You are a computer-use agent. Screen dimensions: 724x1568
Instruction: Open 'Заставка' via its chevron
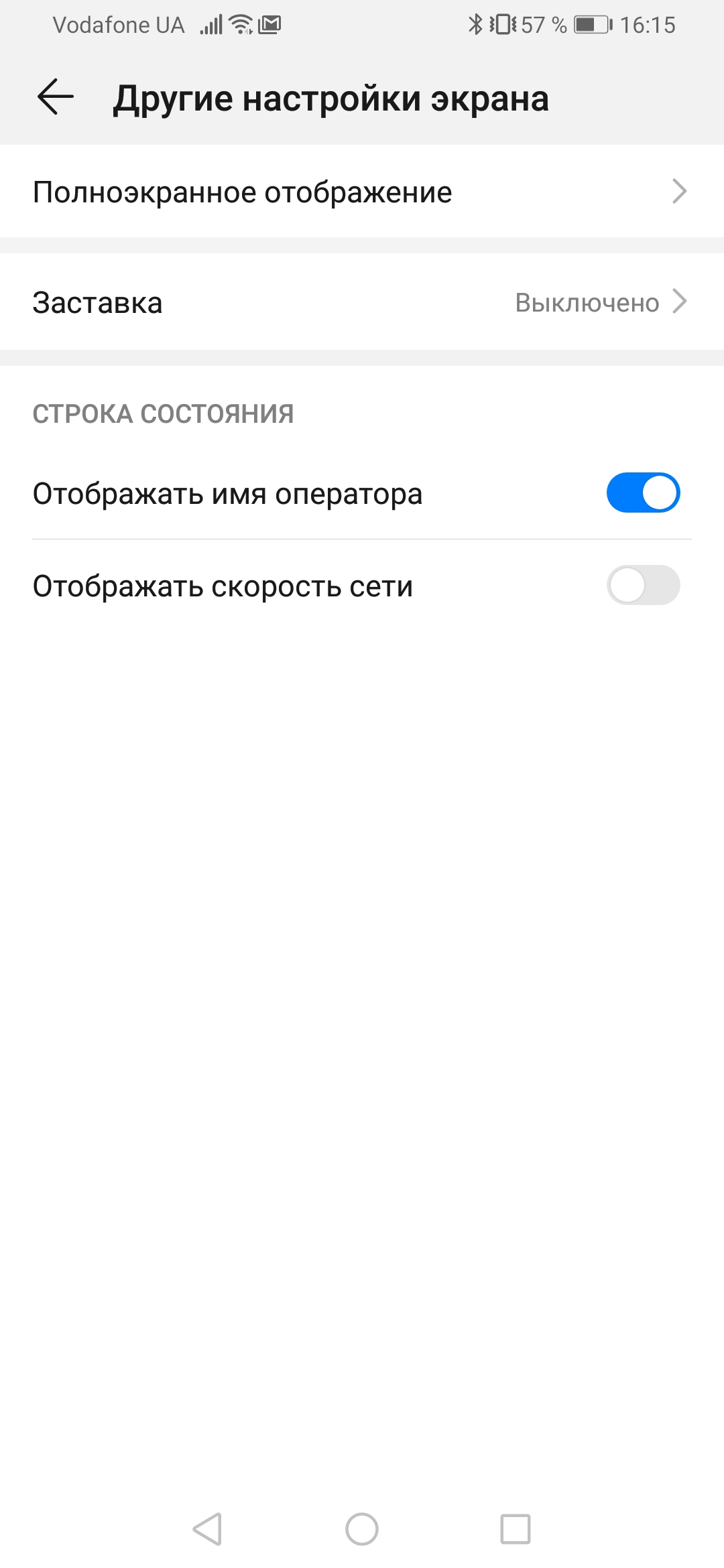[x=682, y=303]
